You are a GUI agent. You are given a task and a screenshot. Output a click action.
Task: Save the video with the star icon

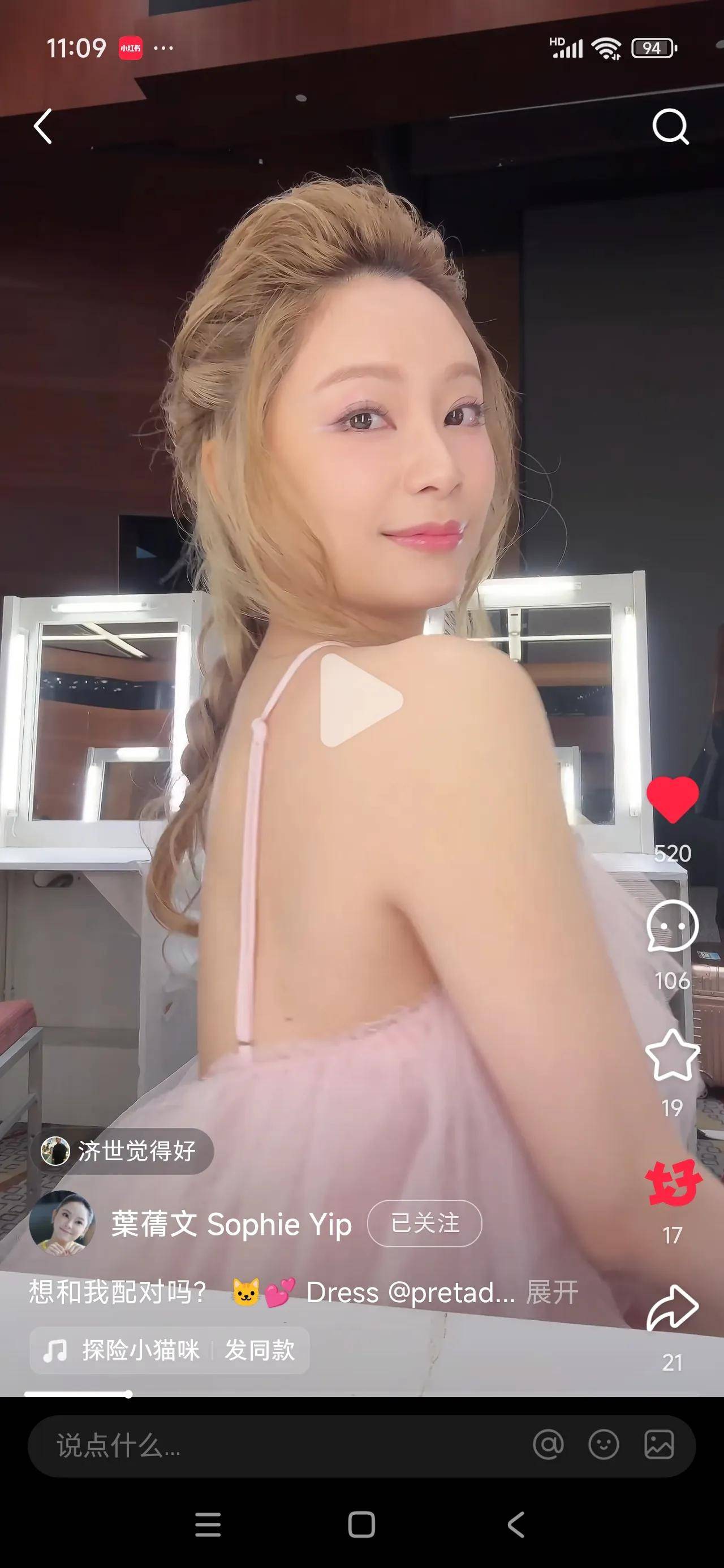pyautogui.click(x=671, y=1056)
